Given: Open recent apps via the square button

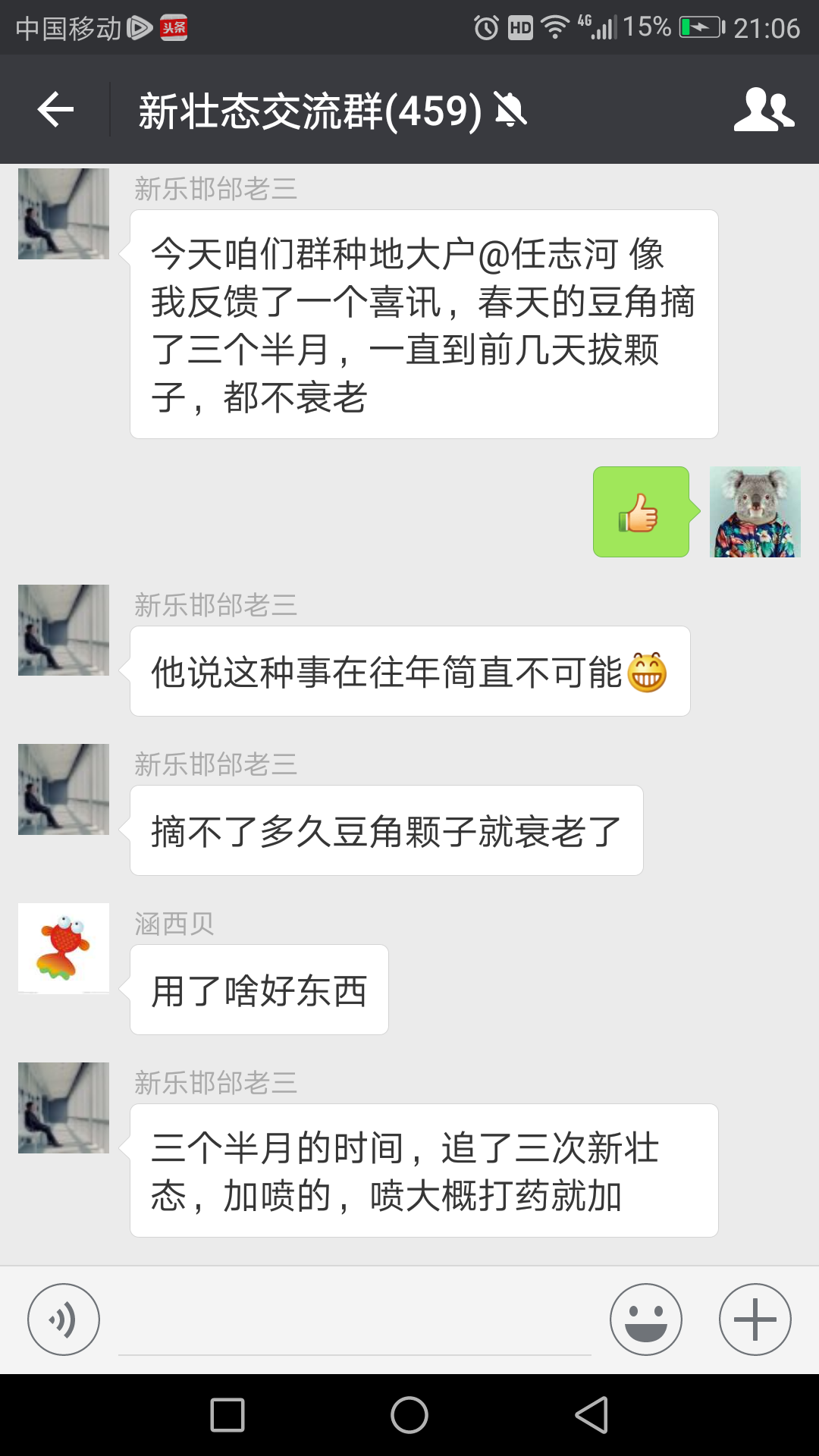Looking at the screenshot, I should (227, 1415).
